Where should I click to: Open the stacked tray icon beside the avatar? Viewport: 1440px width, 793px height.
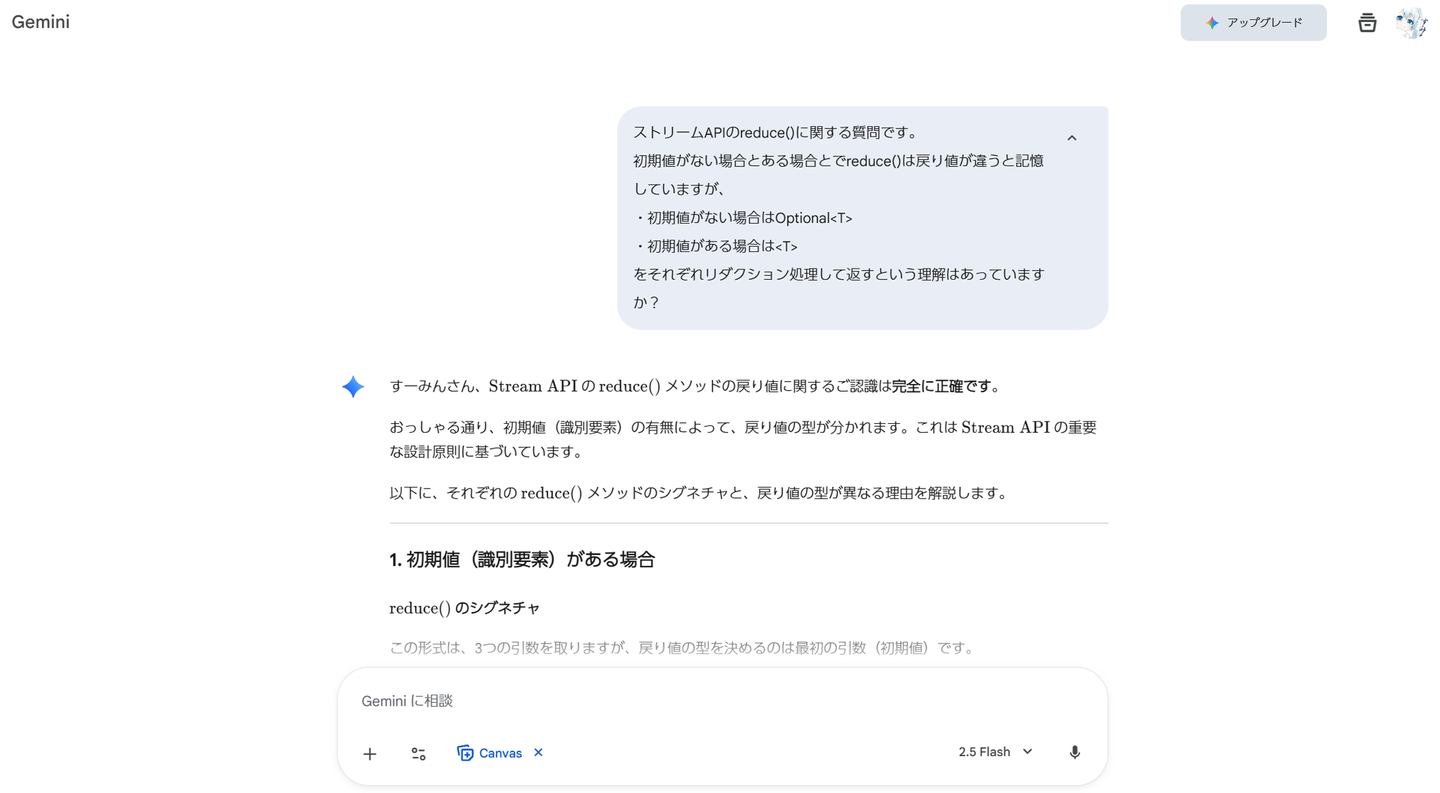(1367, 23)
